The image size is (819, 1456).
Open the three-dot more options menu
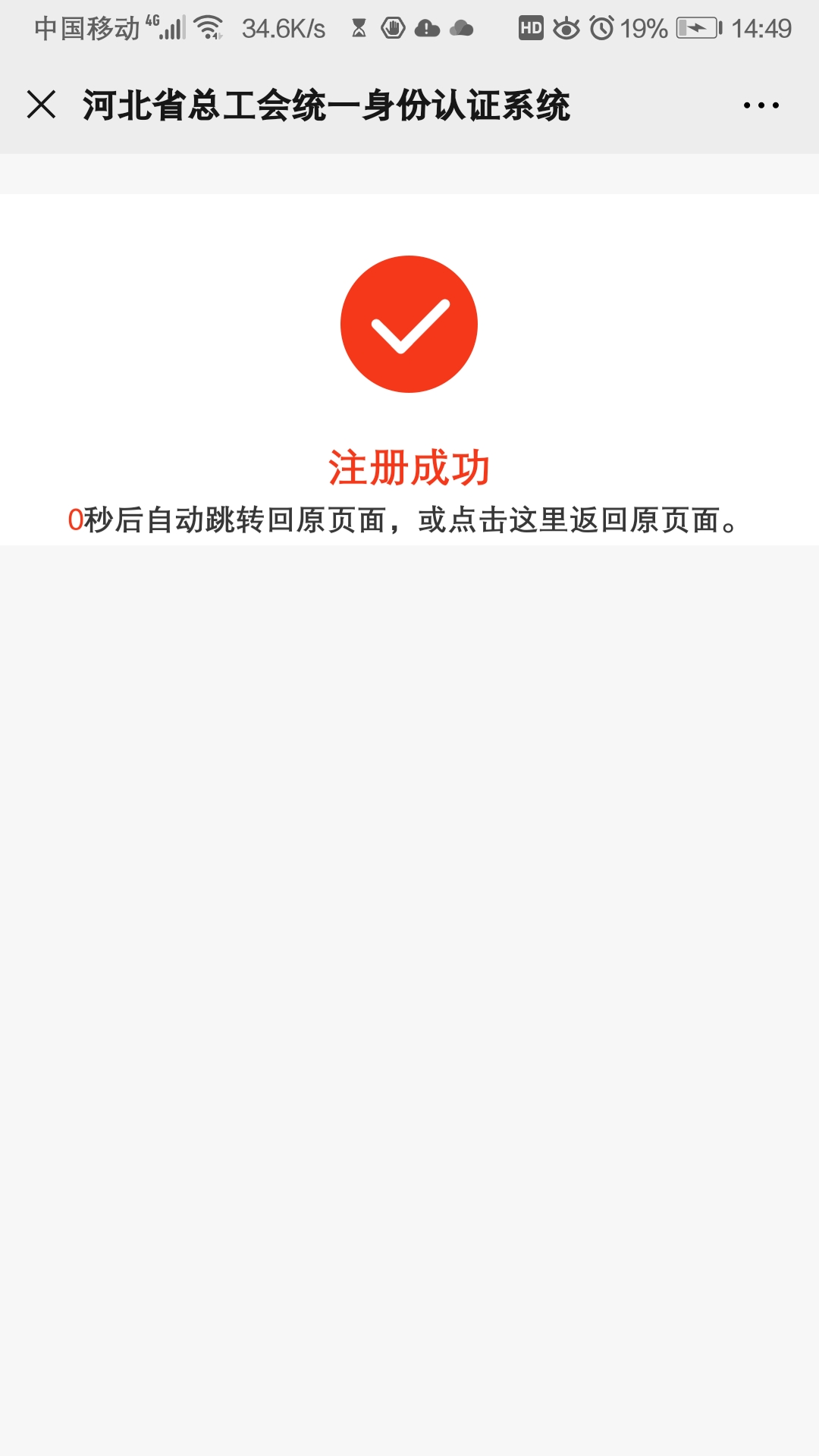761,105
